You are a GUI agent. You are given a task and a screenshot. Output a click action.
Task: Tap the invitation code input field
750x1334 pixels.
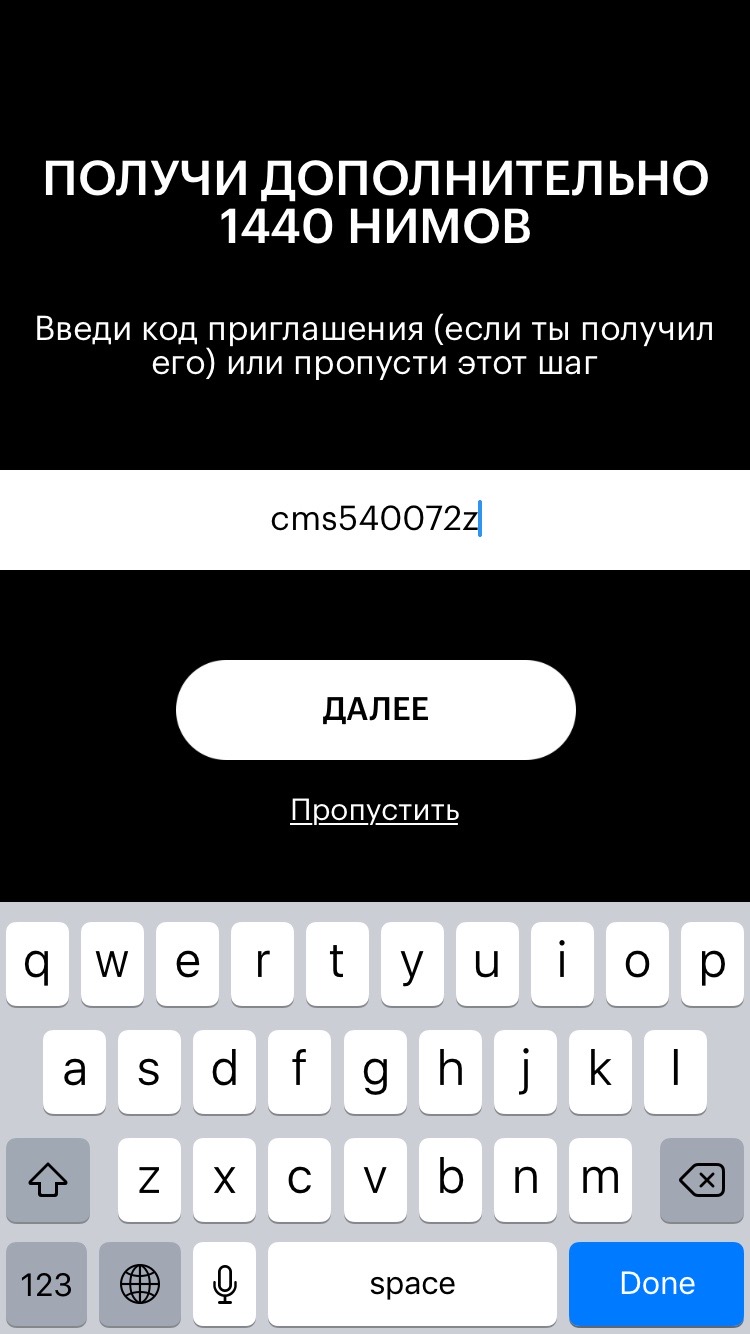tap(375, 520)
